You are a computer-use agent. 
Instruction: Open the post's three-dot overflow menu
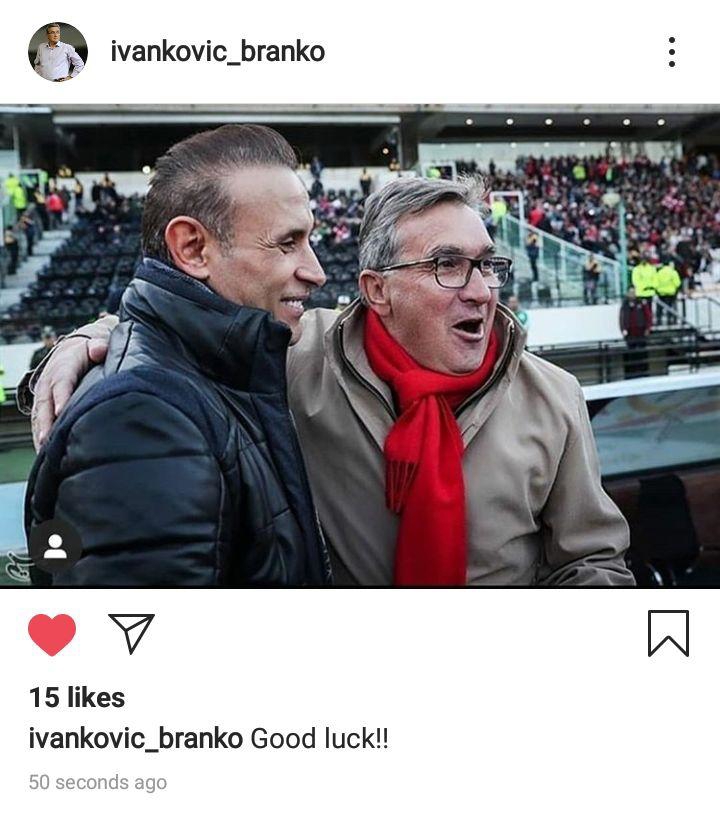click(671, 52)
